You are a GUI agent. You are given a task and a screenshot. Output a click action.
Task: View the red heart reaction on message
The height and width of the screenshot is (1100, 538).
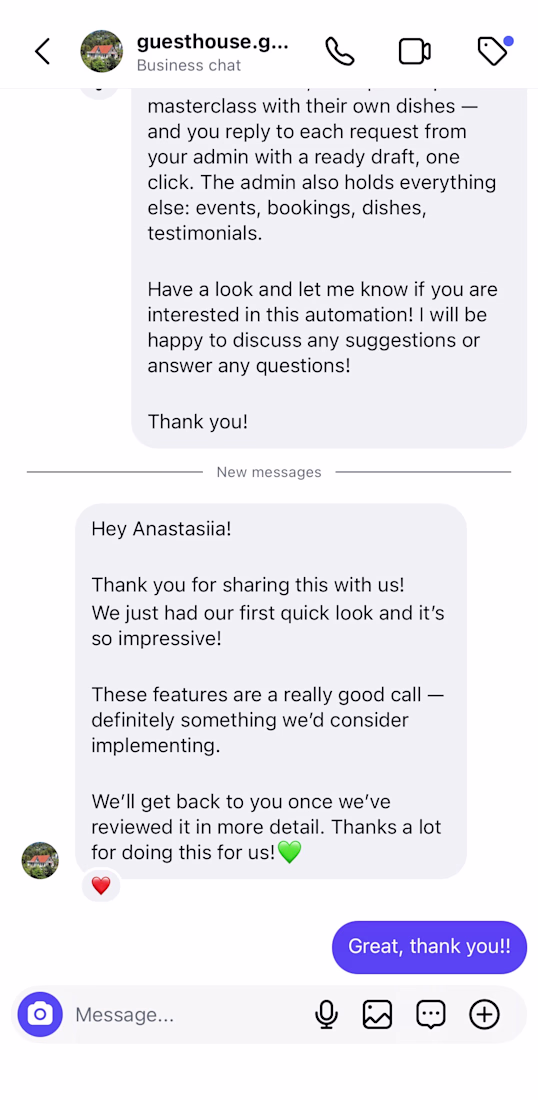(101, 886)
